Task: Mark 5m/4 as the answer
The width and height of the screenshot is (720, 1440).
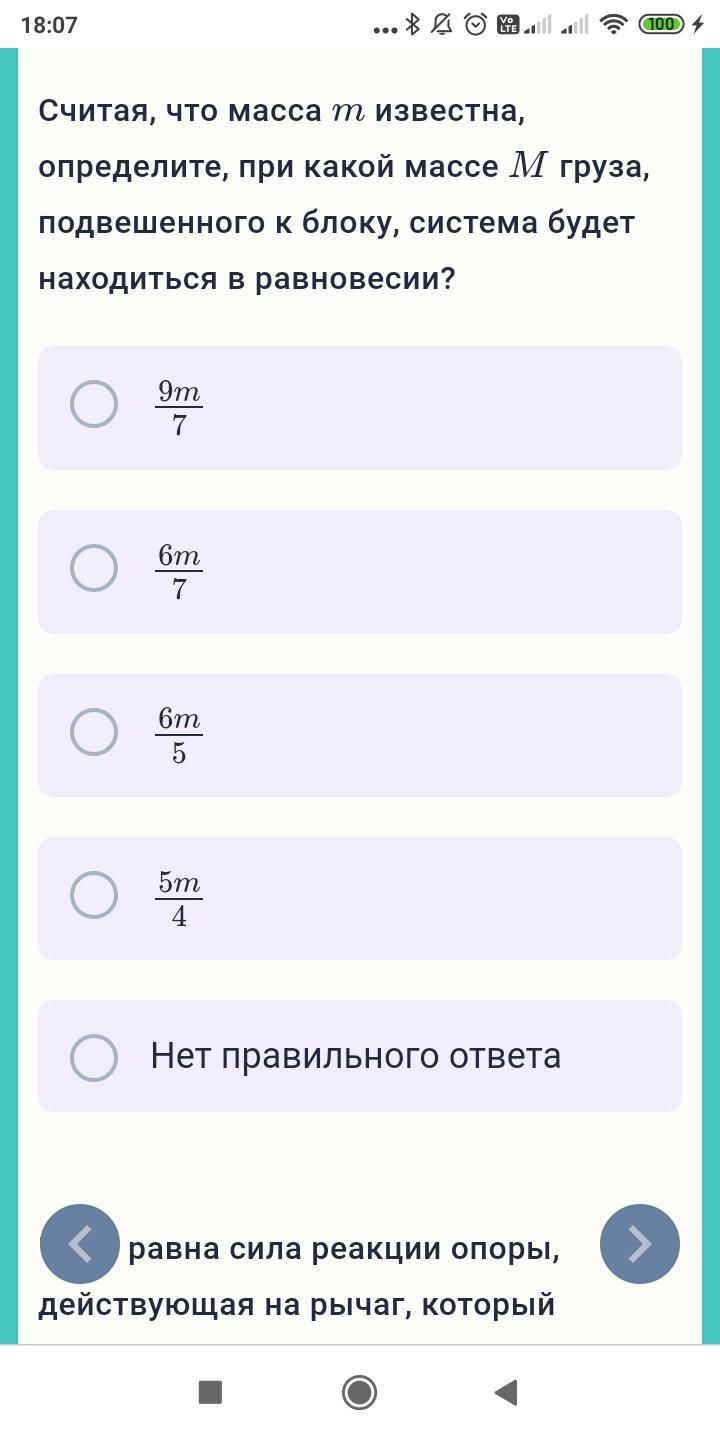Action: 94,895
